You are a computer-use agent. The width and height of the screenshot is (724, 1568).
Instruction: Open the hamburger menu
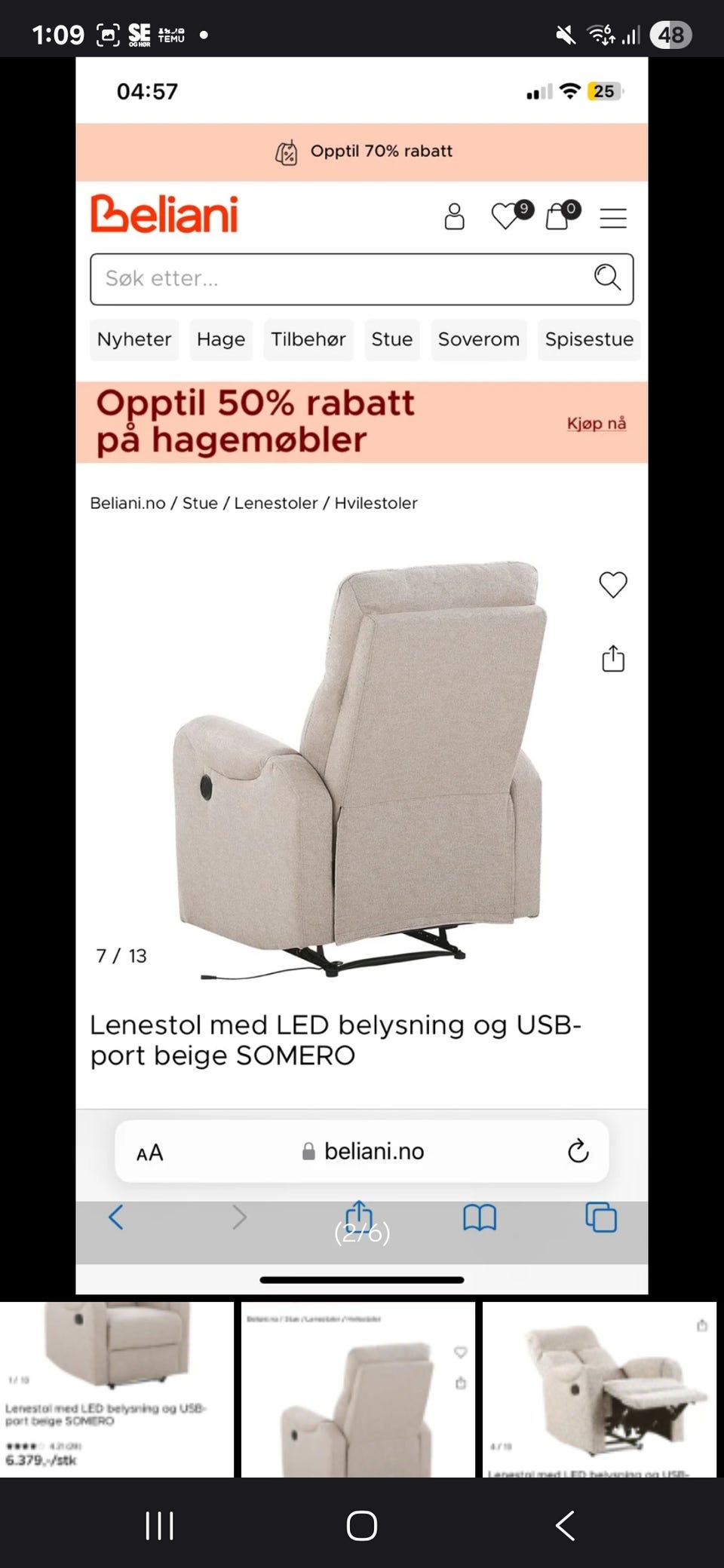coord(613,218)
